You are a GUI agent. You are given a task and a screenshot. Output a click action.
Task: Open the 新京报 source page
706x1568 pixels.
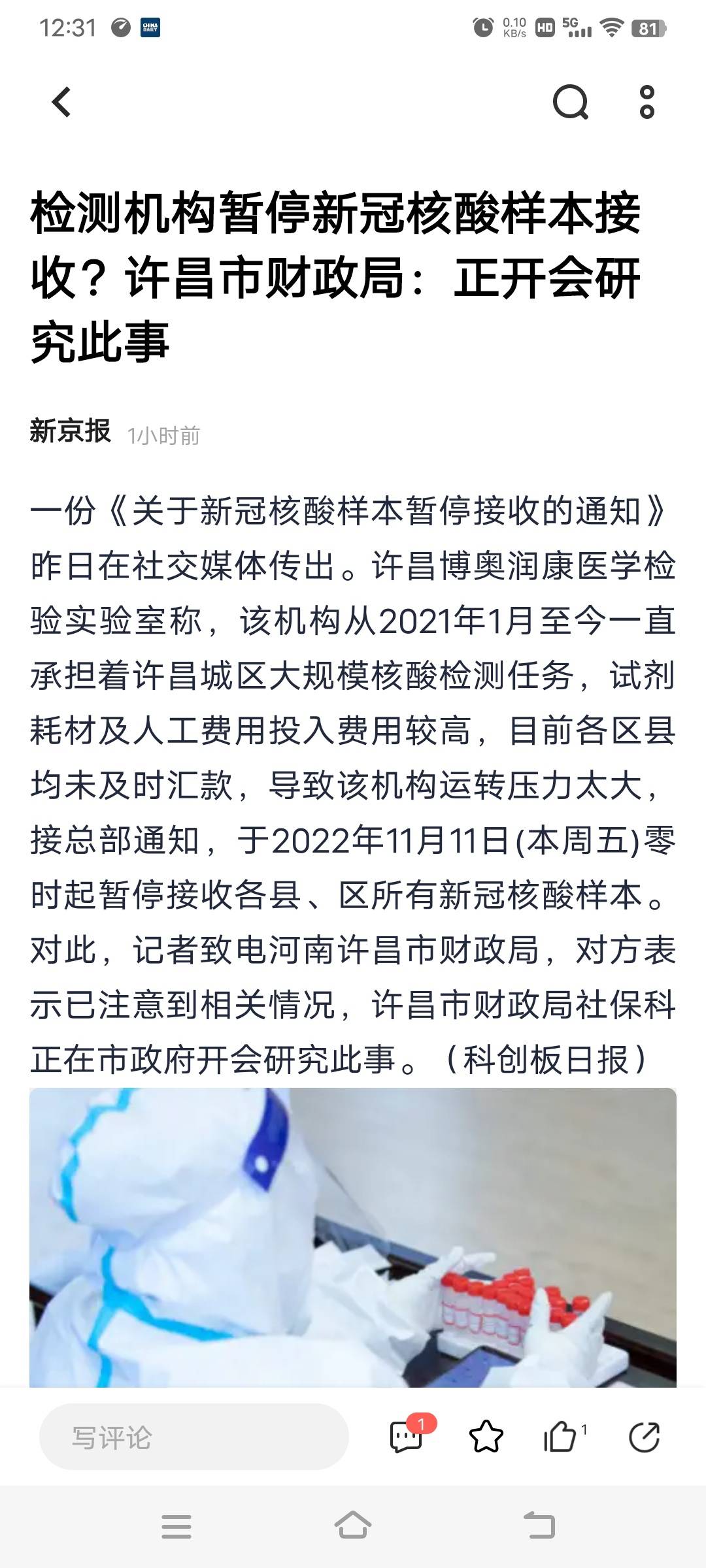[70, 432]
